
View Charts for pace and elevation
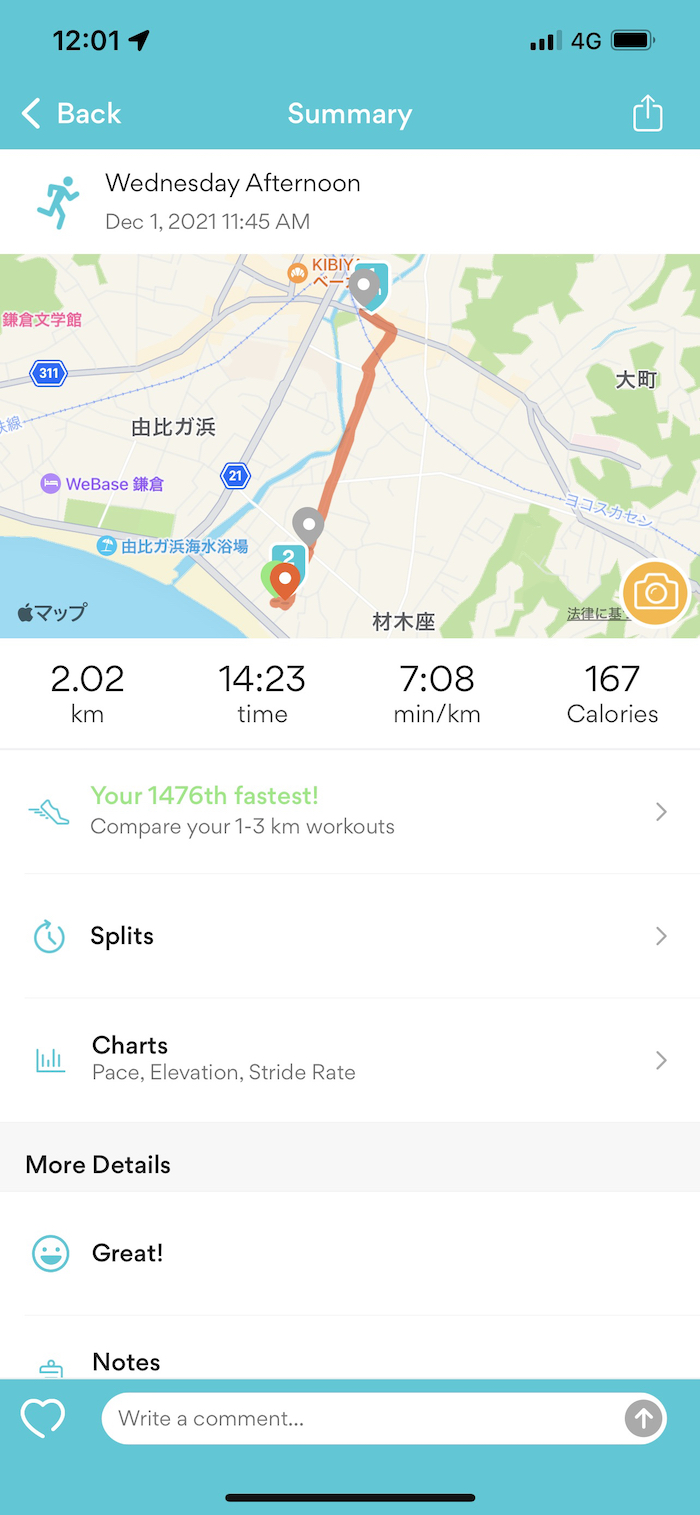[350, 1059]
